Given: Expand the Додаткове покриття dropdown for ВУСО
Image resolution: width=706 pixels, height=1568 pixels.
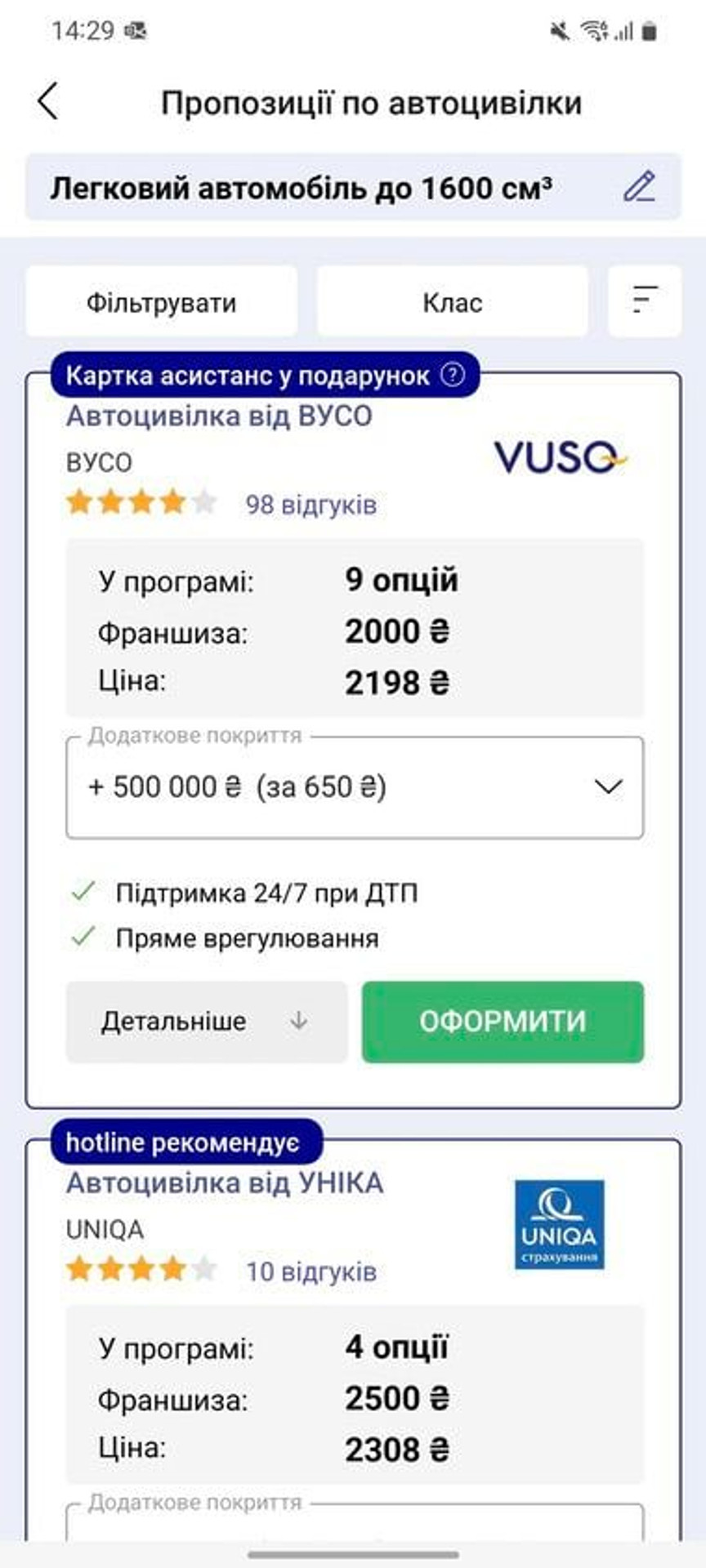Looking at the screenshot, I should [355, 787].
